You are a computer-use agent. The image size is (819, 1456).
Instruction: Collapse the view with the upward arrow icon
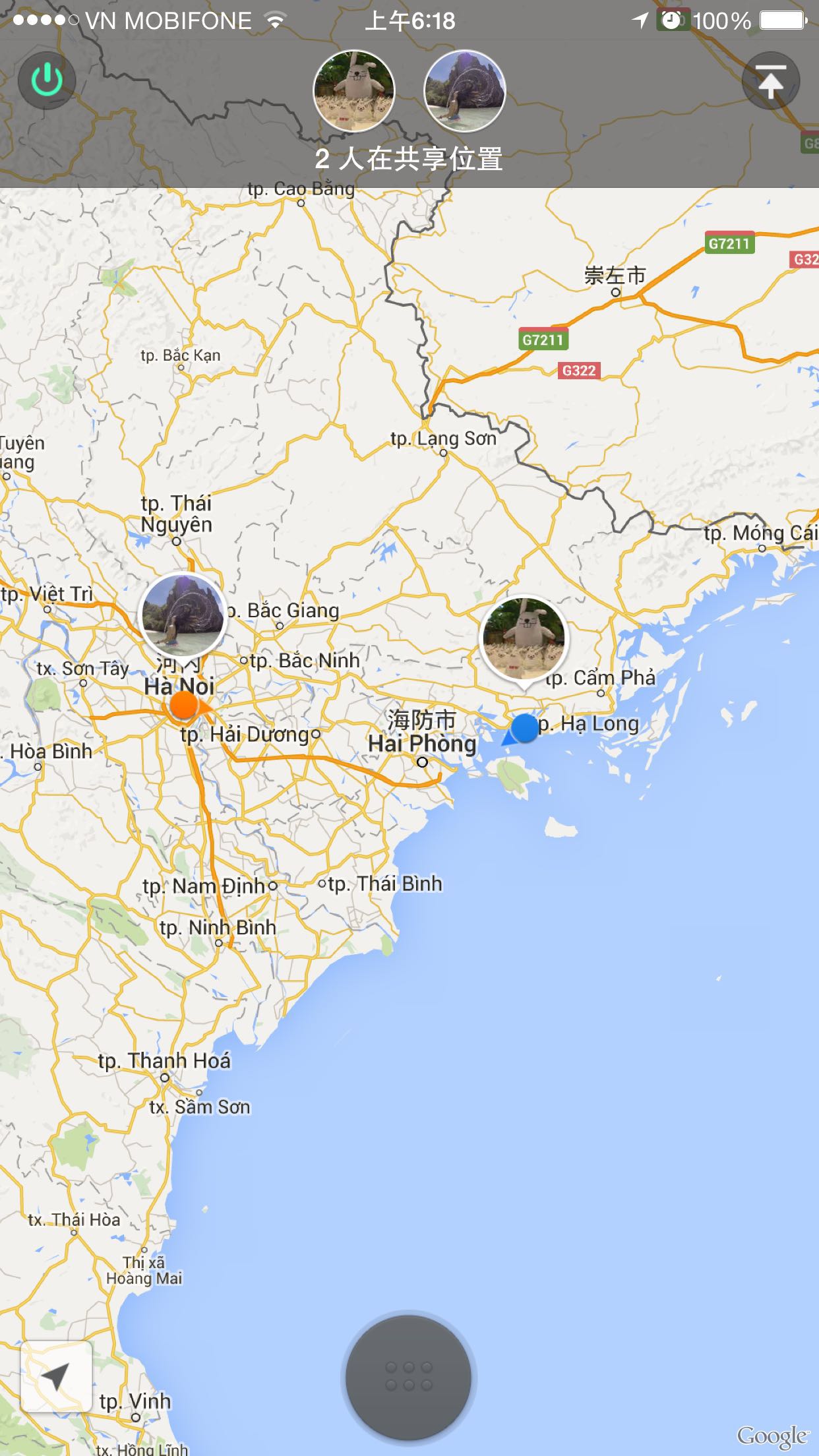pos(770,81)
